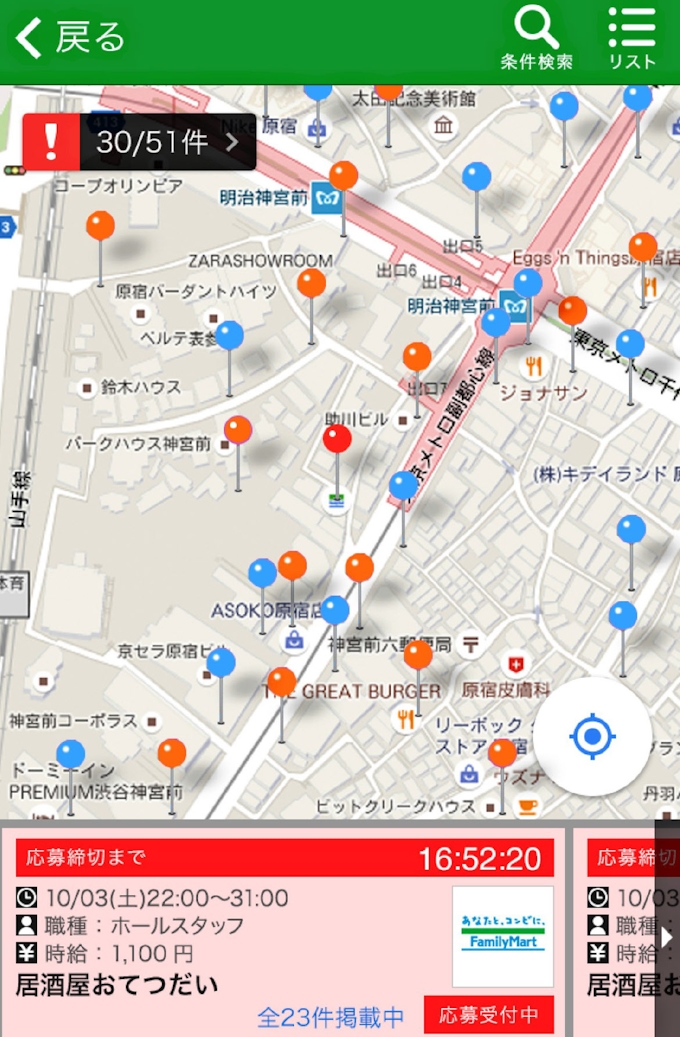Tap the 応募受付中 button
Screen dimensions: 680x1037
(488, 1015)
